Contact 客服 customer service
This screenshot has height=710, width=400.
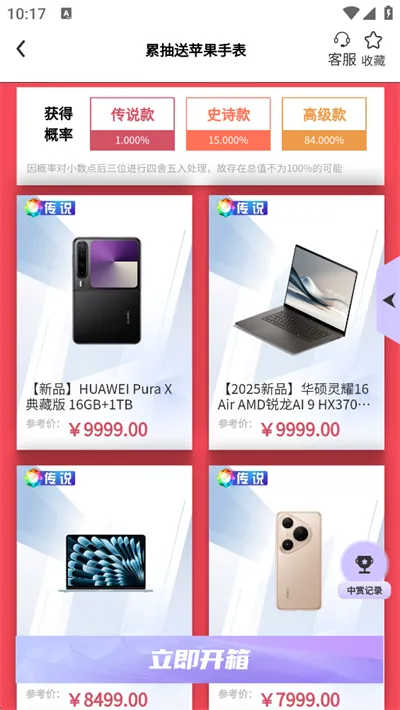pyautogui.click(x=342, y=49)
